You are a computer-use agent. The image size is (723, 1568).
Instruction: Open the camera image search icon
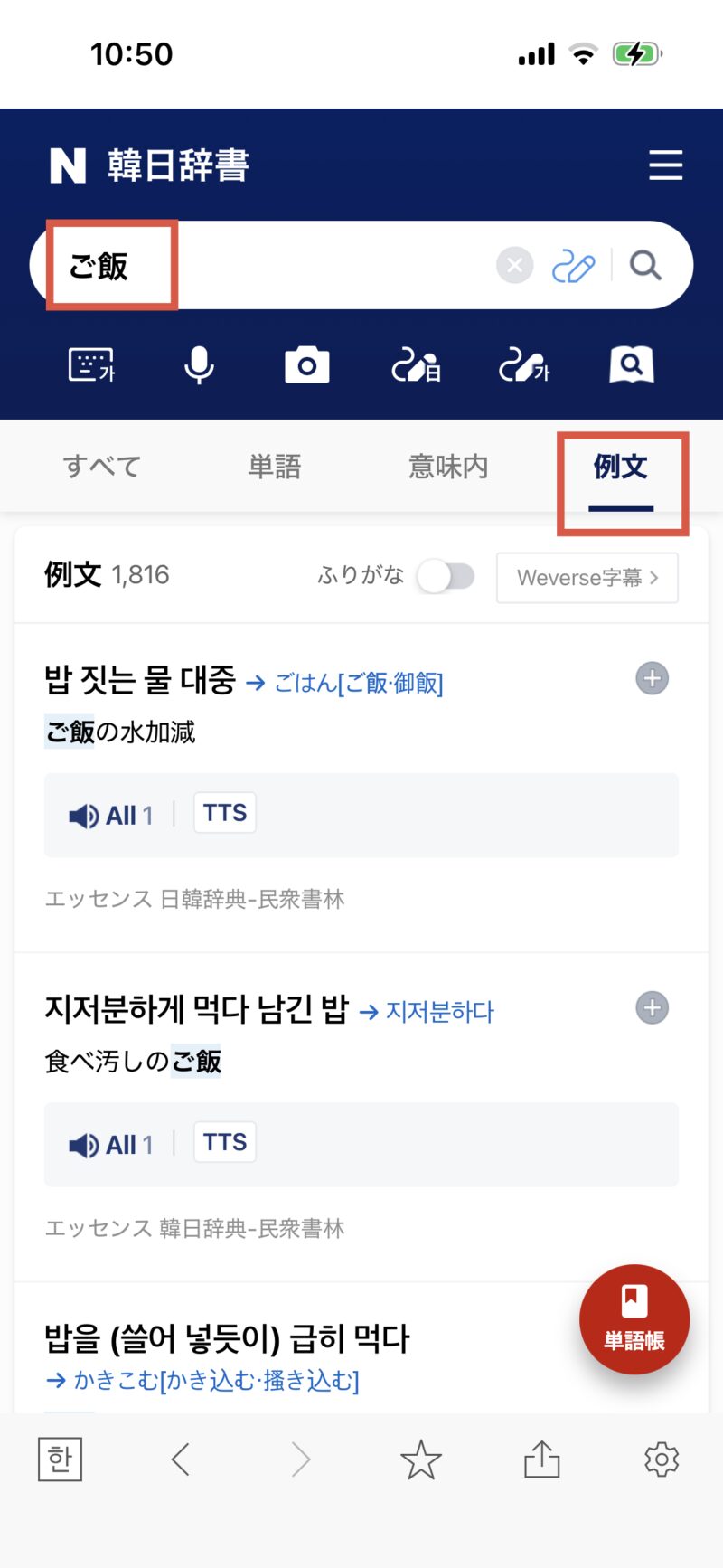pos(306,365)
